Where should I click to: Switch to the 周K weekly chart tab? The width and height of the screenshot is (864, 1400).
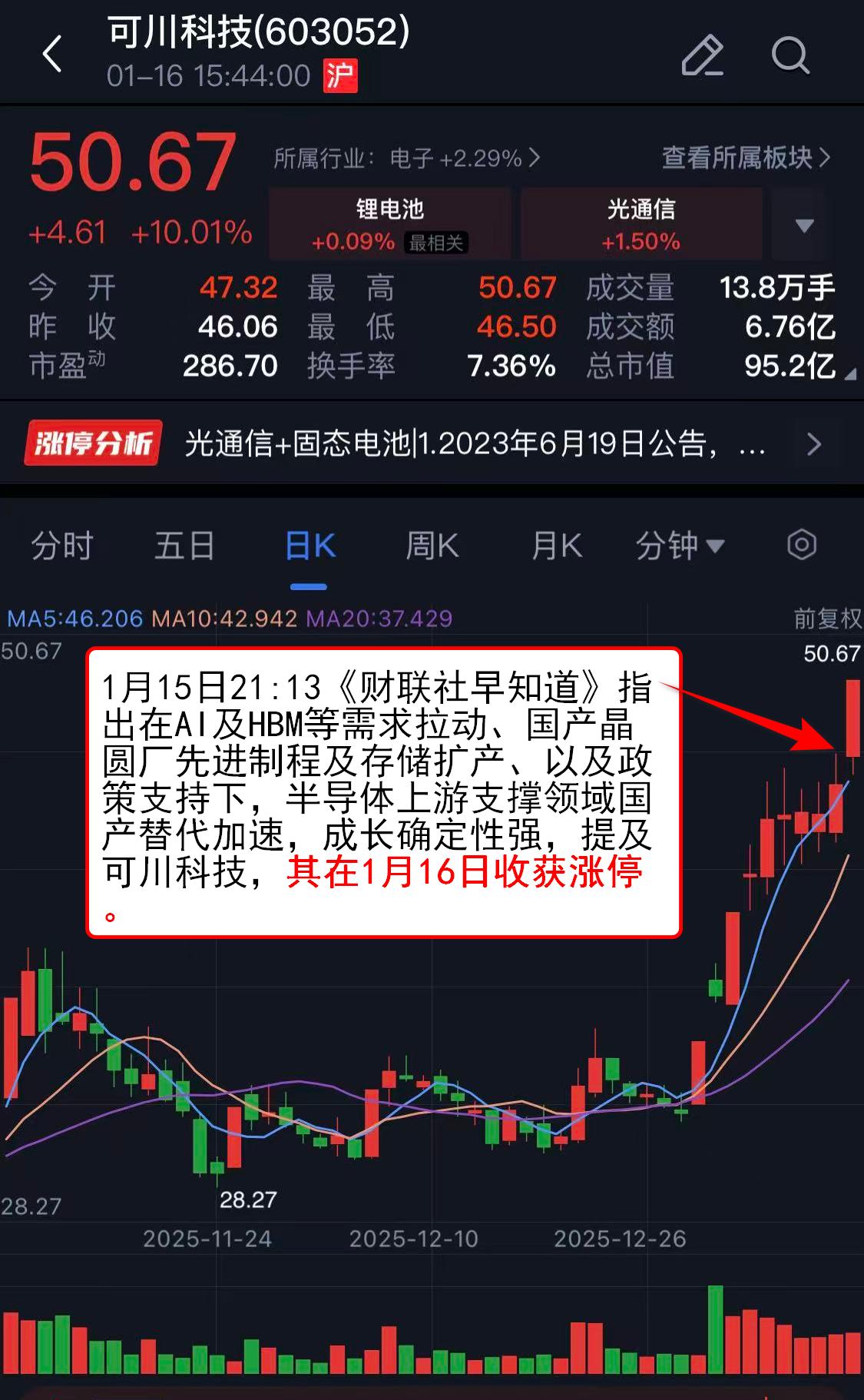[432, 546]
